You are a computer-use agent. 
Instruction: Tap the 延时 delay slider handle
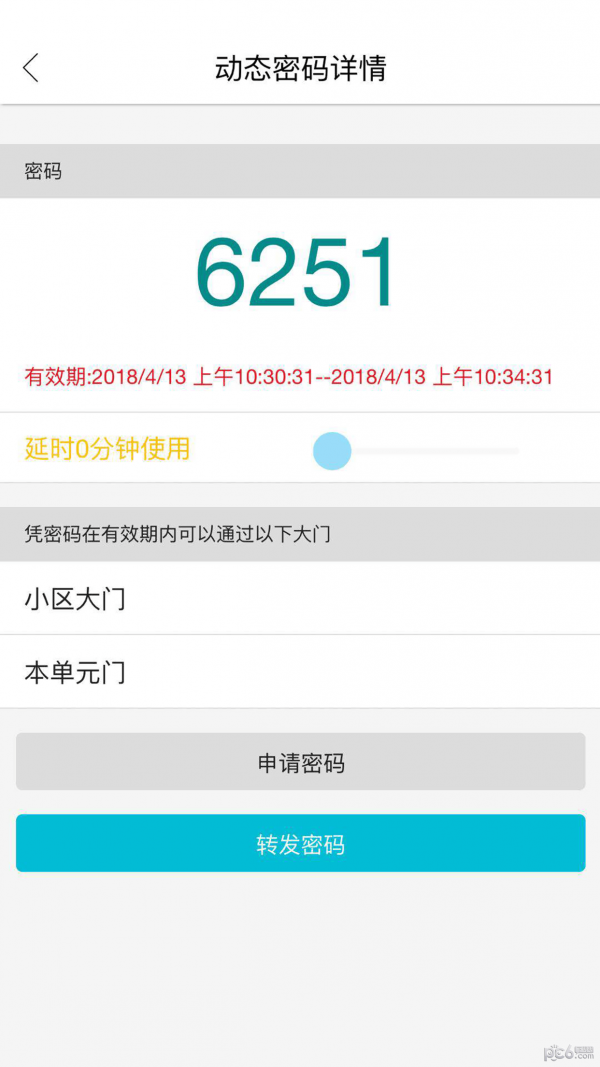point(332,450)
